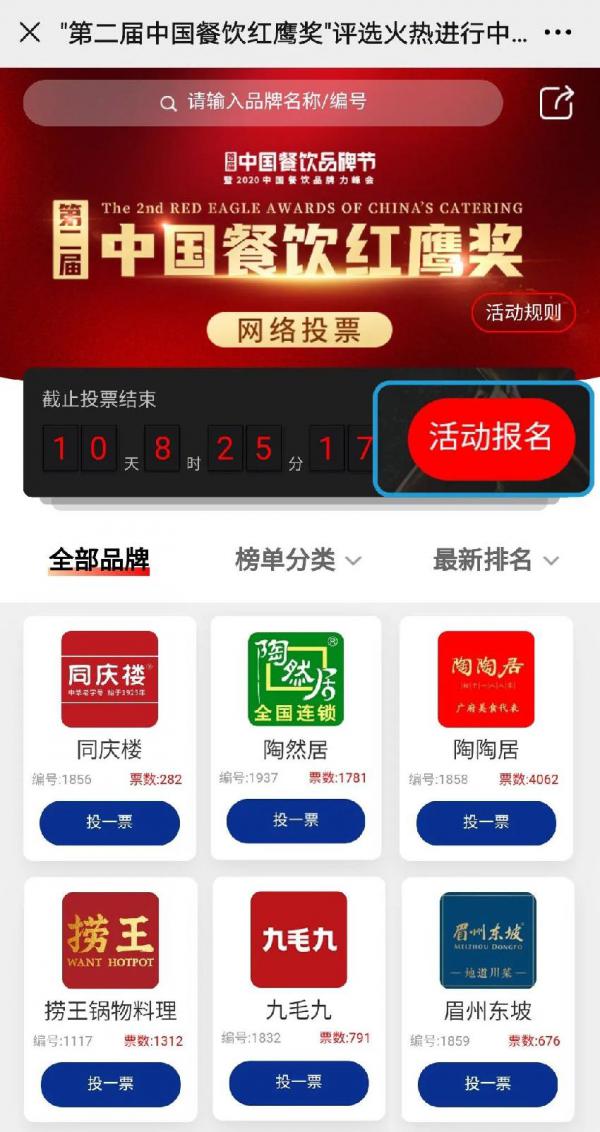Image resolution: width=600 pixels, height=1132 pixels.
Task: View the 活动规则 activity rules
Action: pyautogui.click(x=523, y=313)
